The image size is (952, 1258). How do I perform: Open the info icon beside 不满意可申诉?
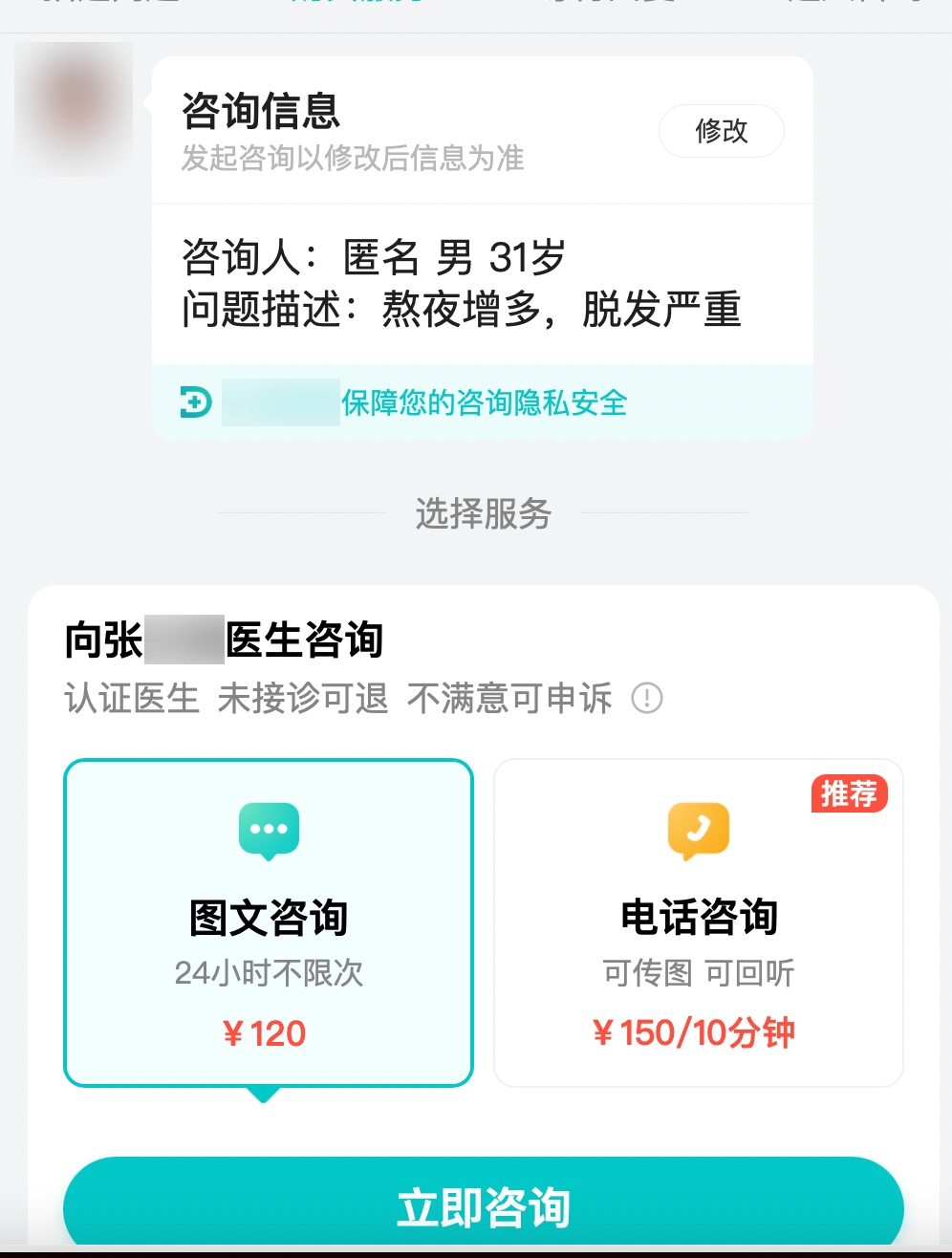tap(647, 698)
